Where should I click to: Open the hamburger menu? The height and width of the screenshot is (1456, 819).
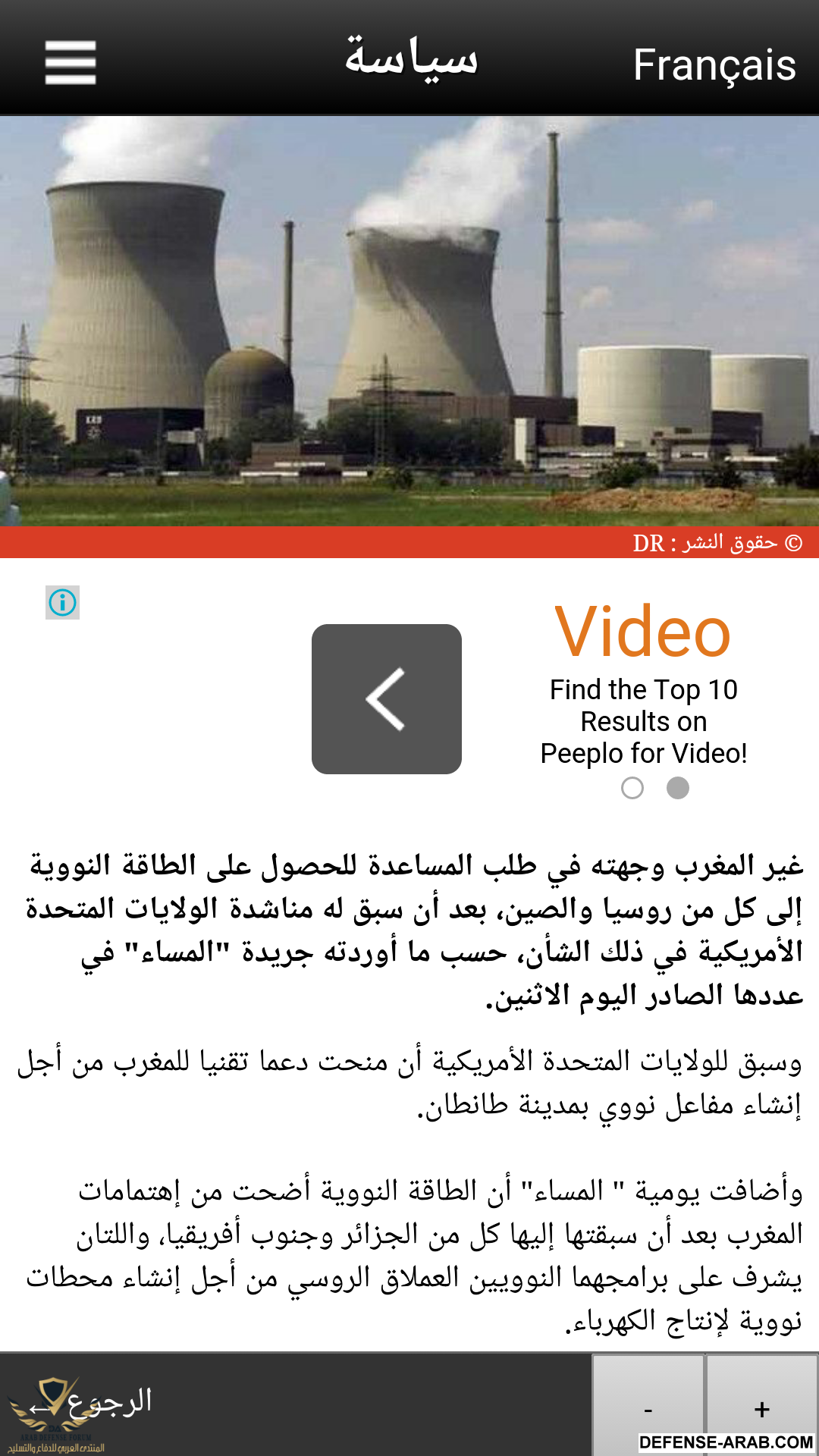(70, 63)
